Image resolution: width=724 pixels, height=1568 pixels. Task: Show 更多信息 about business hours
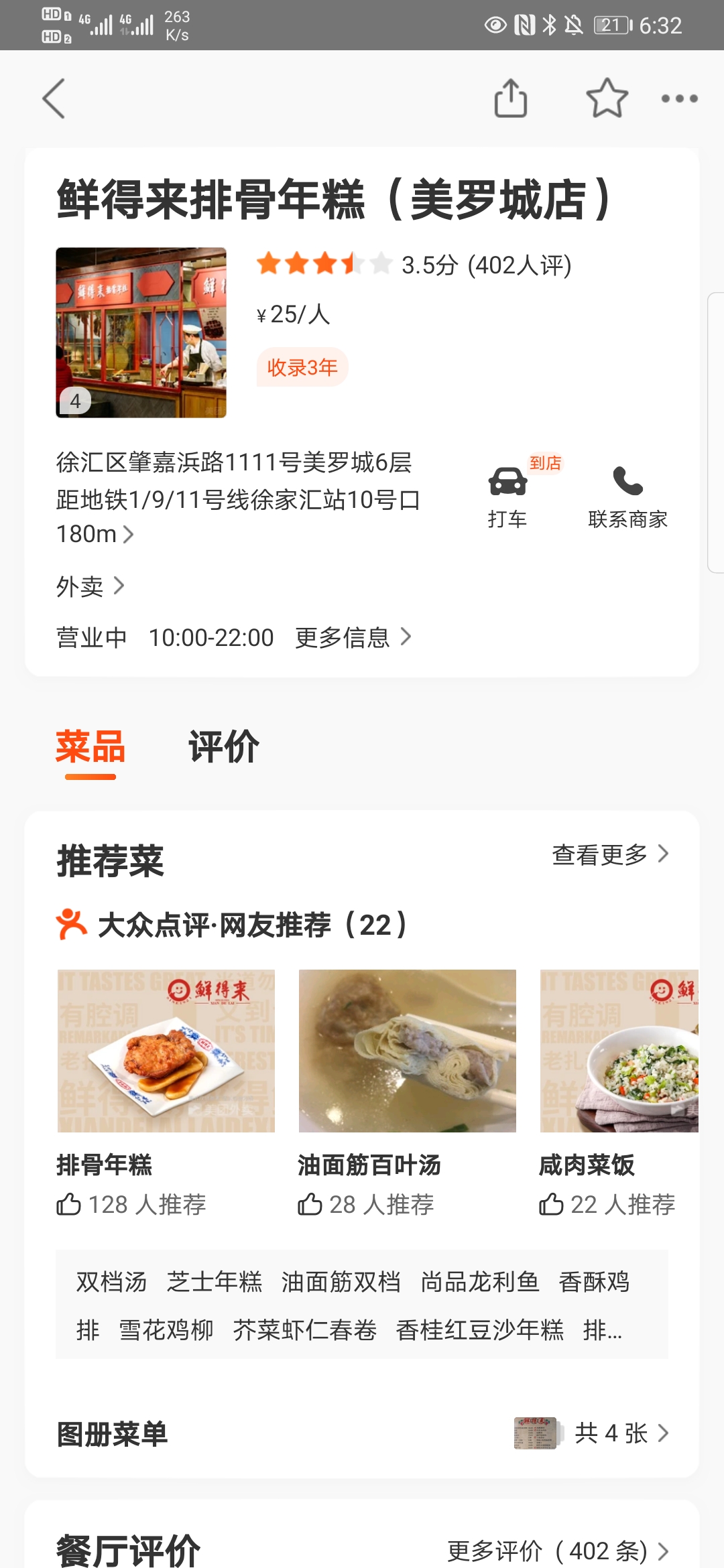[x=353, y=637]
